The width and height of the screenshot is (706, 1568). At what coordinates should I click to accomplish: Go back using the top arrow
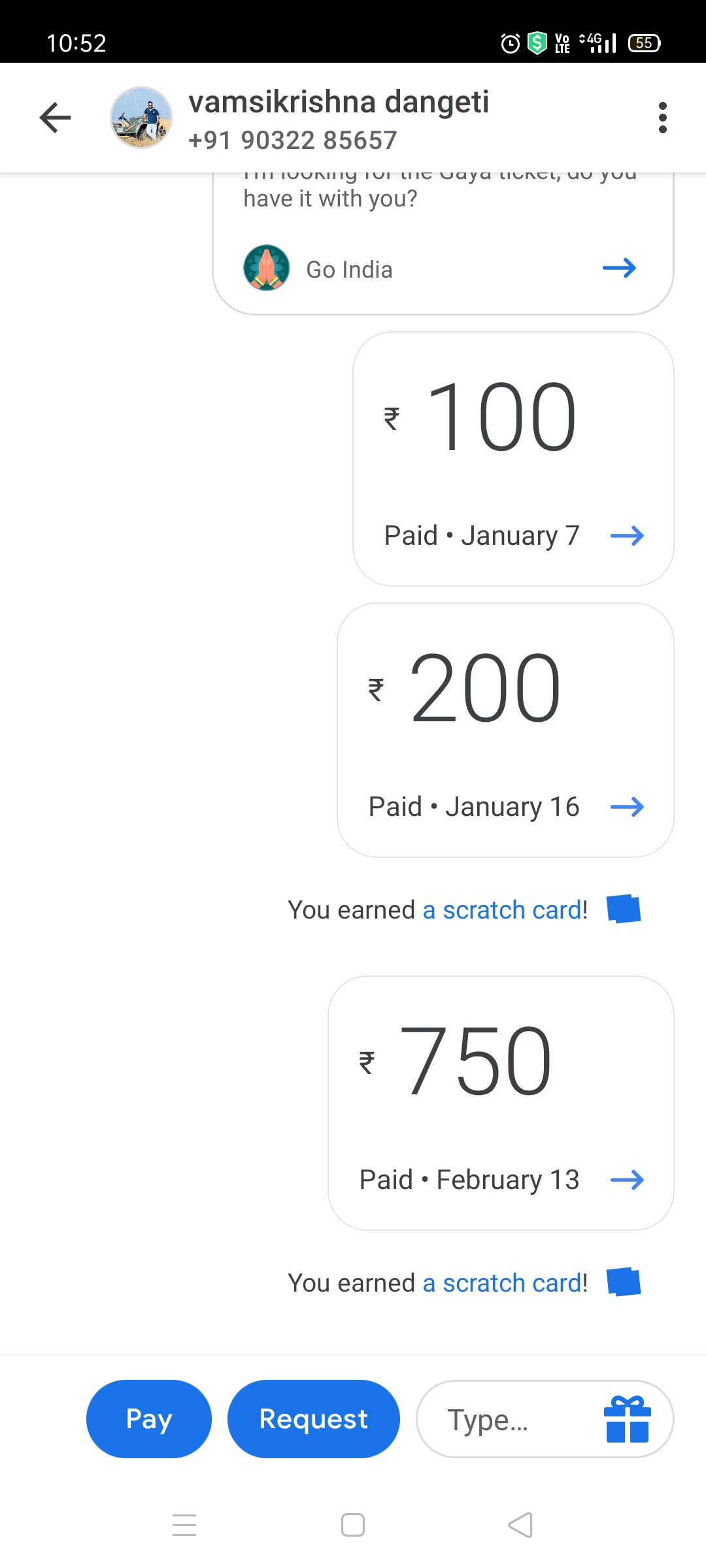[x=55, y=118]
